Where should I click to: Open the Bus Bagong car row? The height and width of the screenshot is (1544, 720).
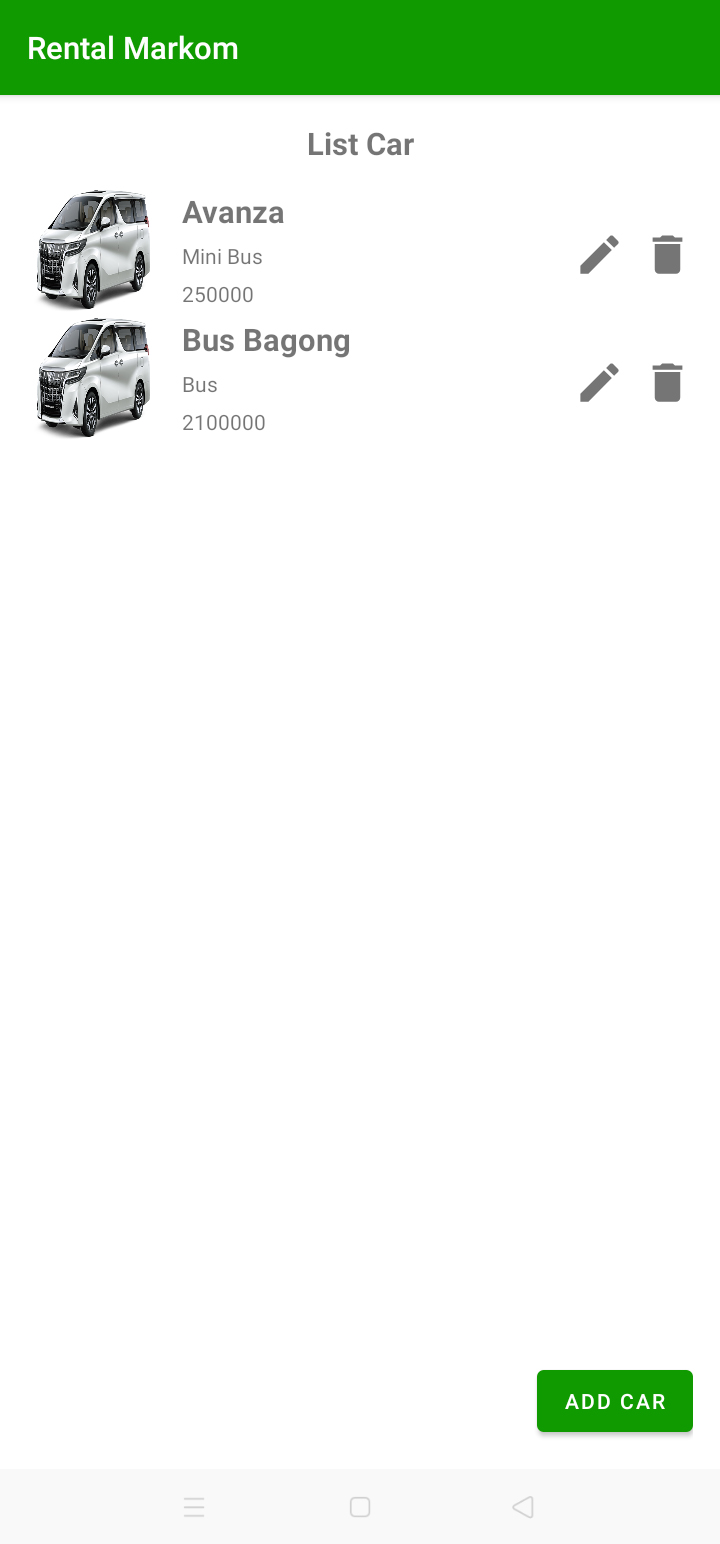(x=360, y=378)
